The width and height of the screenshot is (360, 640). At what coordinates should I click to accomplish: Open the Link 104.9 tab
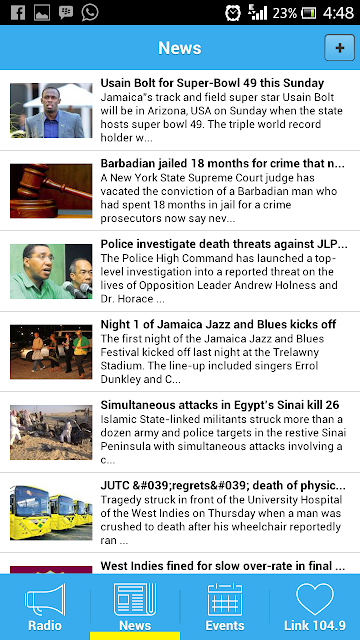(x=315, y=607)
